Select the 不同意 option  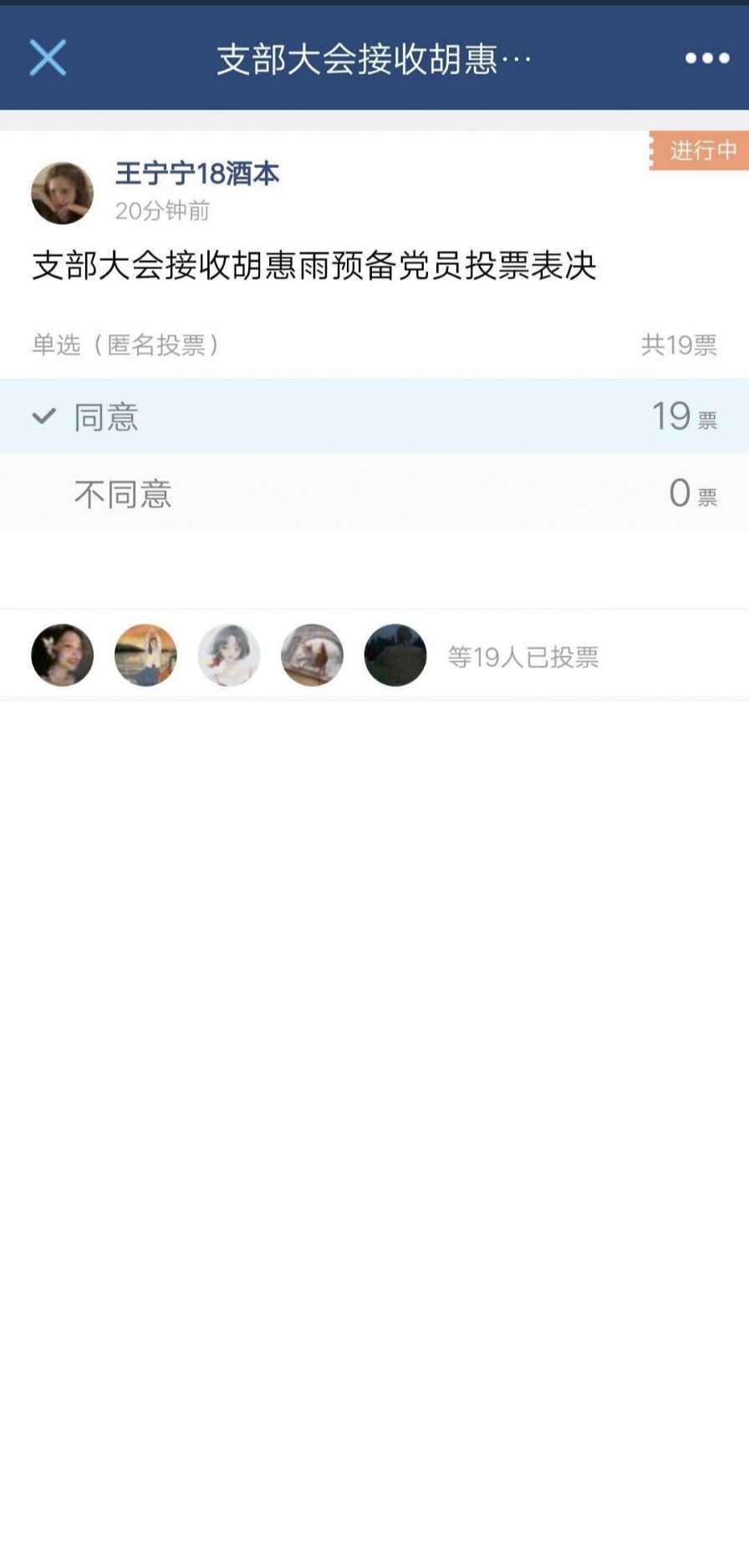click(x=374, y=494)
